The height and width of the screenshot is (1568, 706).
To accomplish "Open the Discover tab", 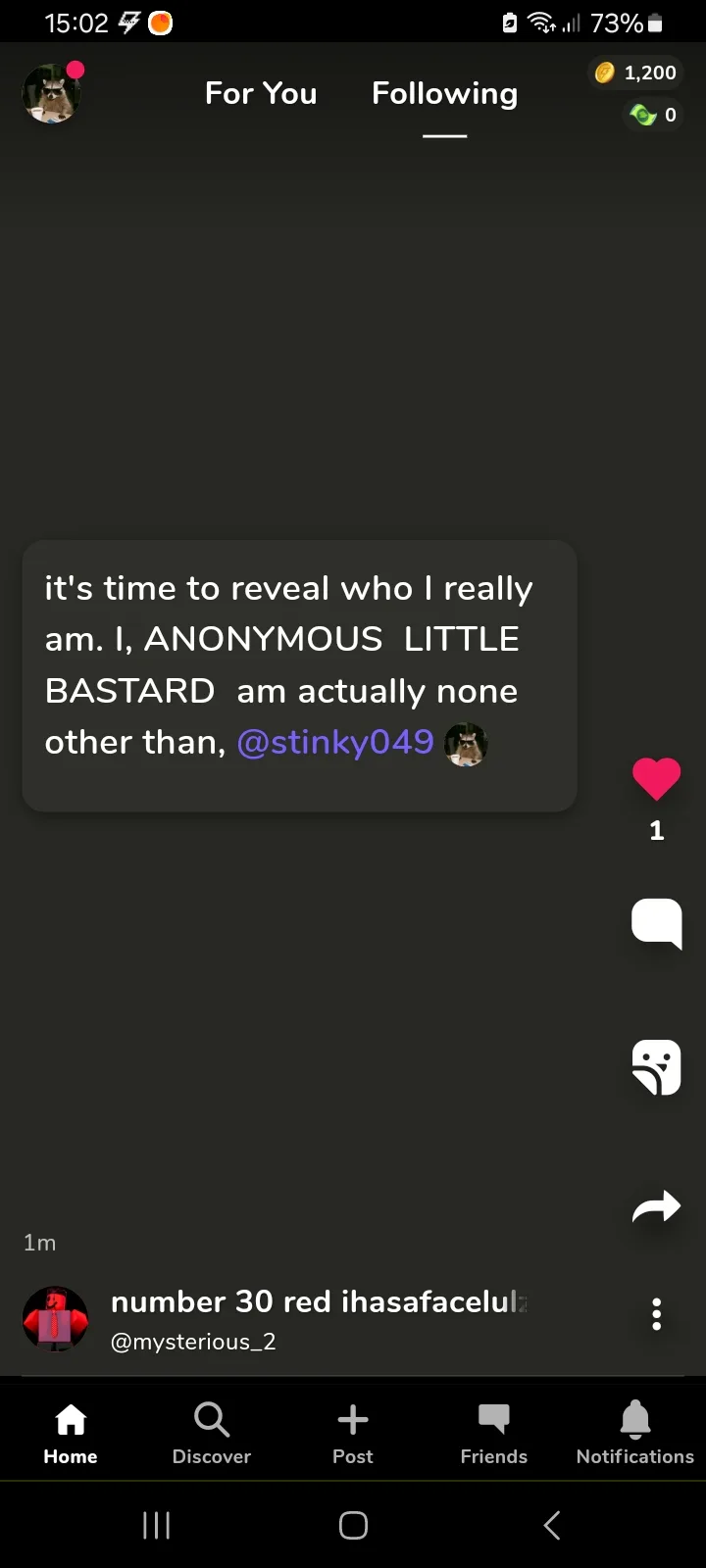I will [x=212, y=1435].
